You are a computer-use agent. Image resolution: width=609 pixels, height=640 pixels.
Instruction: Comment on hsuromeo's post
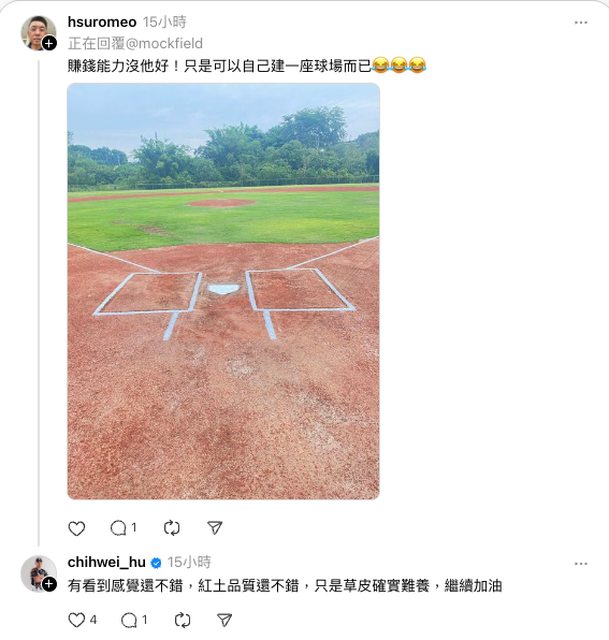[x=119, y=528]
